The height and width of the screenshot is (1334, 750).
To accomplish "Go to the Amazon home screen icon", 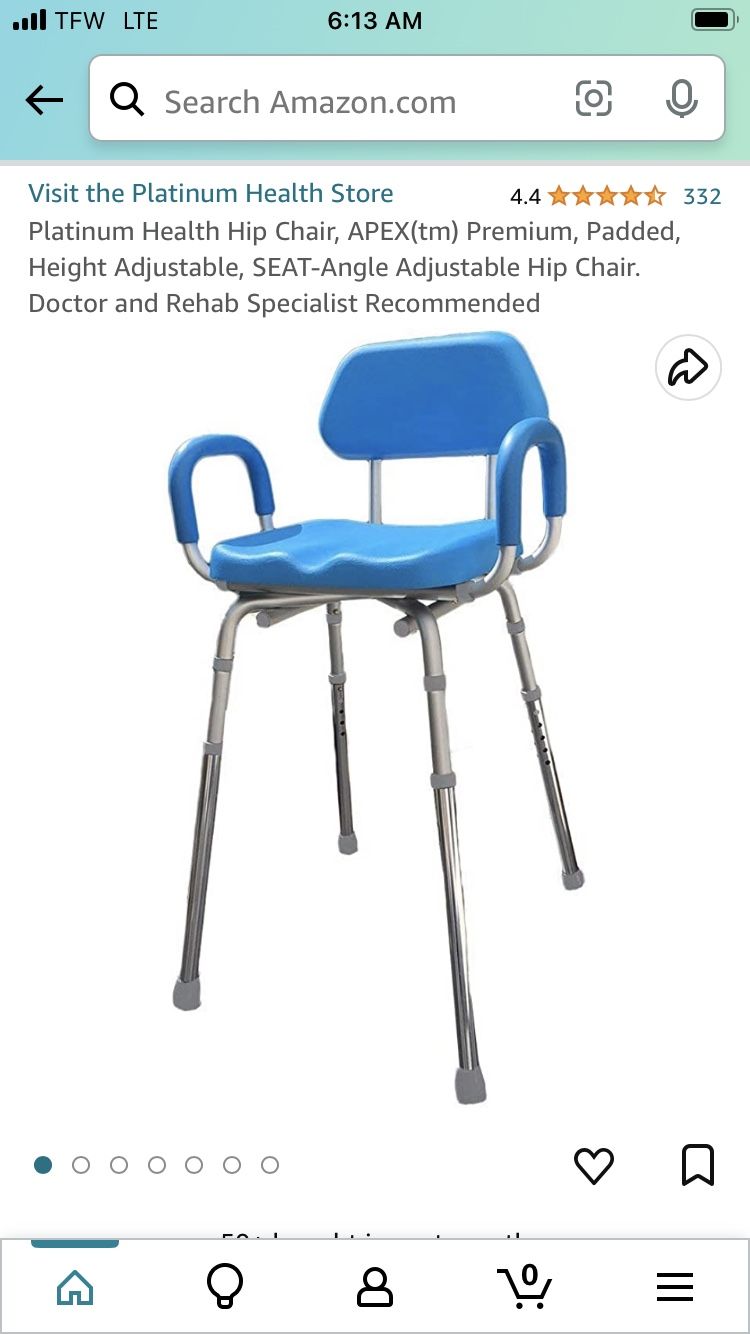I will tap(75, 1287).
